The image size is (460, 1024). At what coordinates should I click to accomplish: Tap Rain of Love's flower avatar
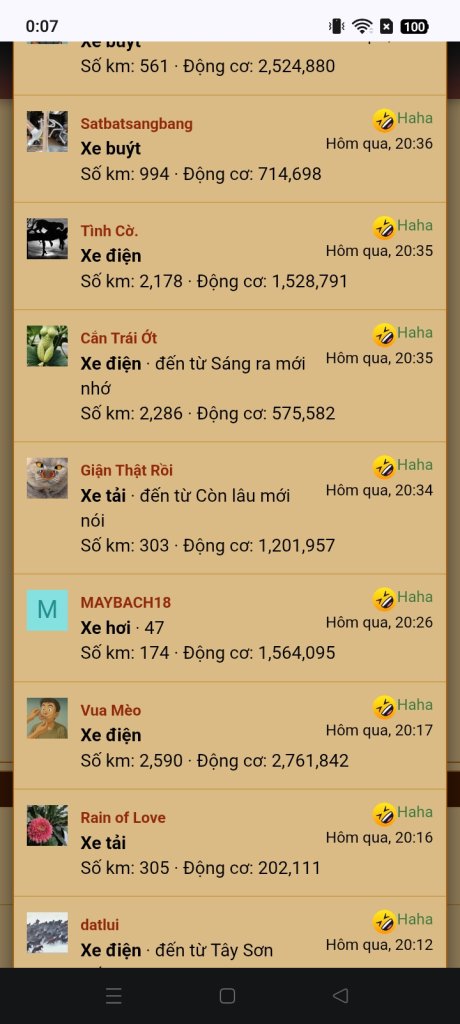point(47,825)
